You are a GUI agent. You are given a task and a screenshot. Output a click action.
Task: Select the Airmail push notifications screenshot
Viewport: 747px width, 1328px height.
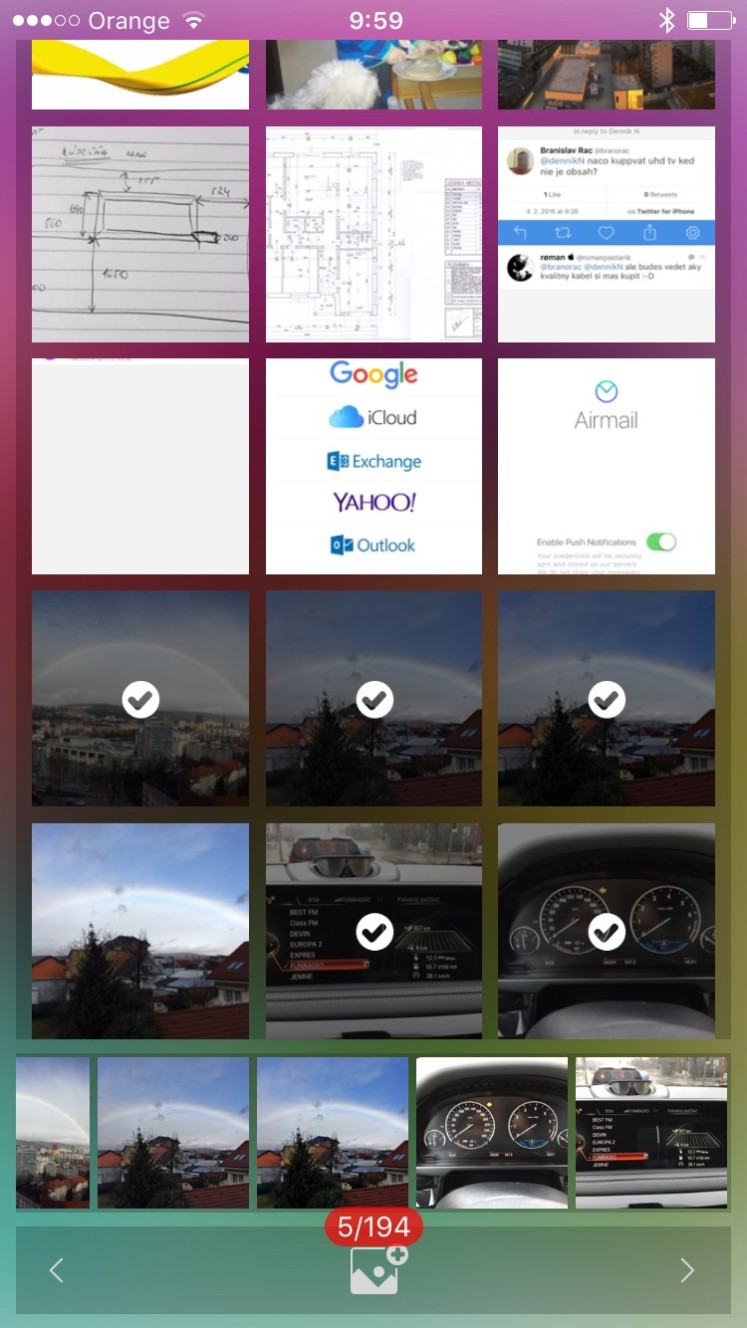(606, 466)
